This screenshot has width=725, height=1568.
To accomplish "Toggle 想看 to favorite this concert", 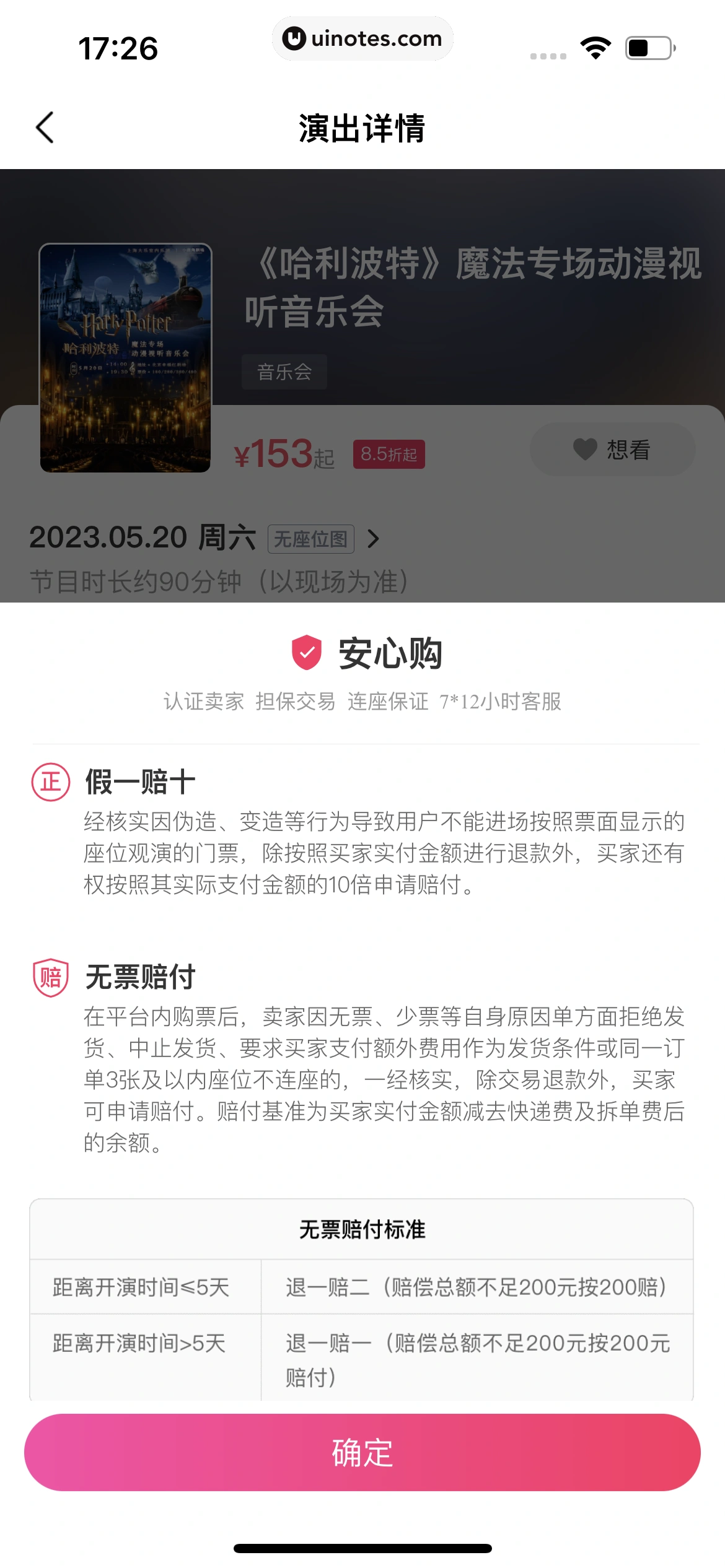I will (612, 450).
